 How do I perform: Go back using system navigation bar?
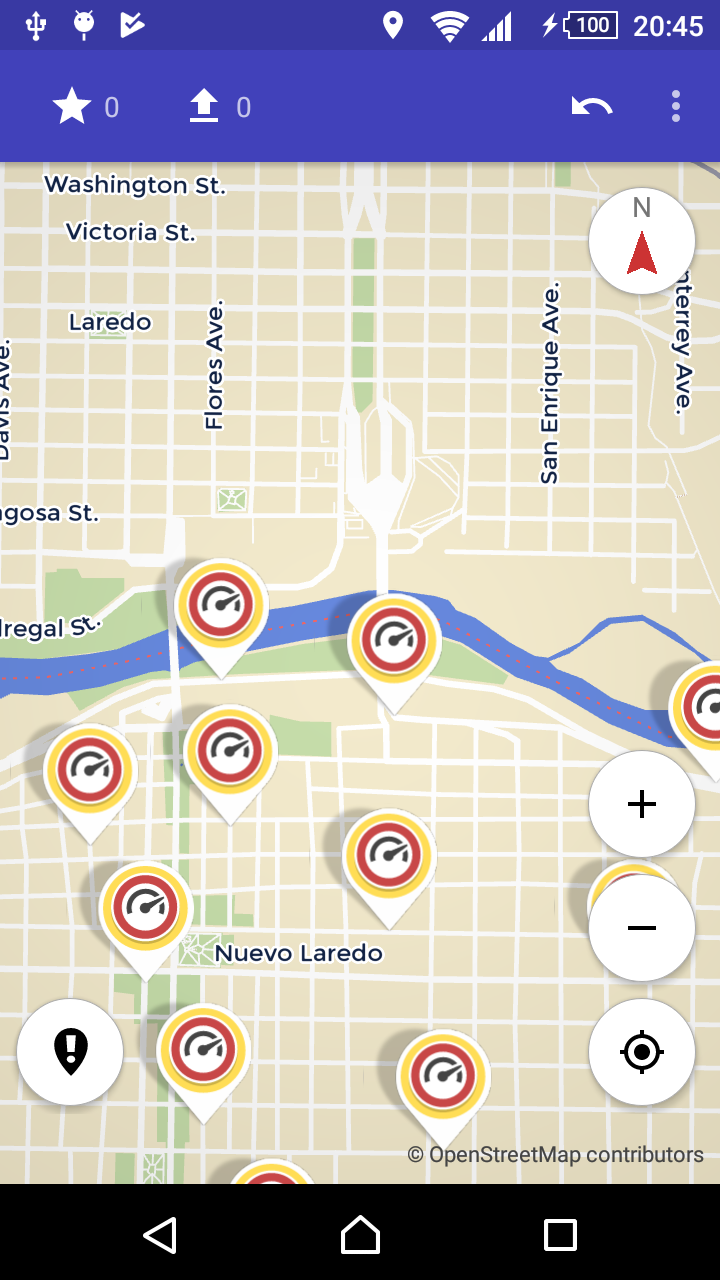point(160,1235)
